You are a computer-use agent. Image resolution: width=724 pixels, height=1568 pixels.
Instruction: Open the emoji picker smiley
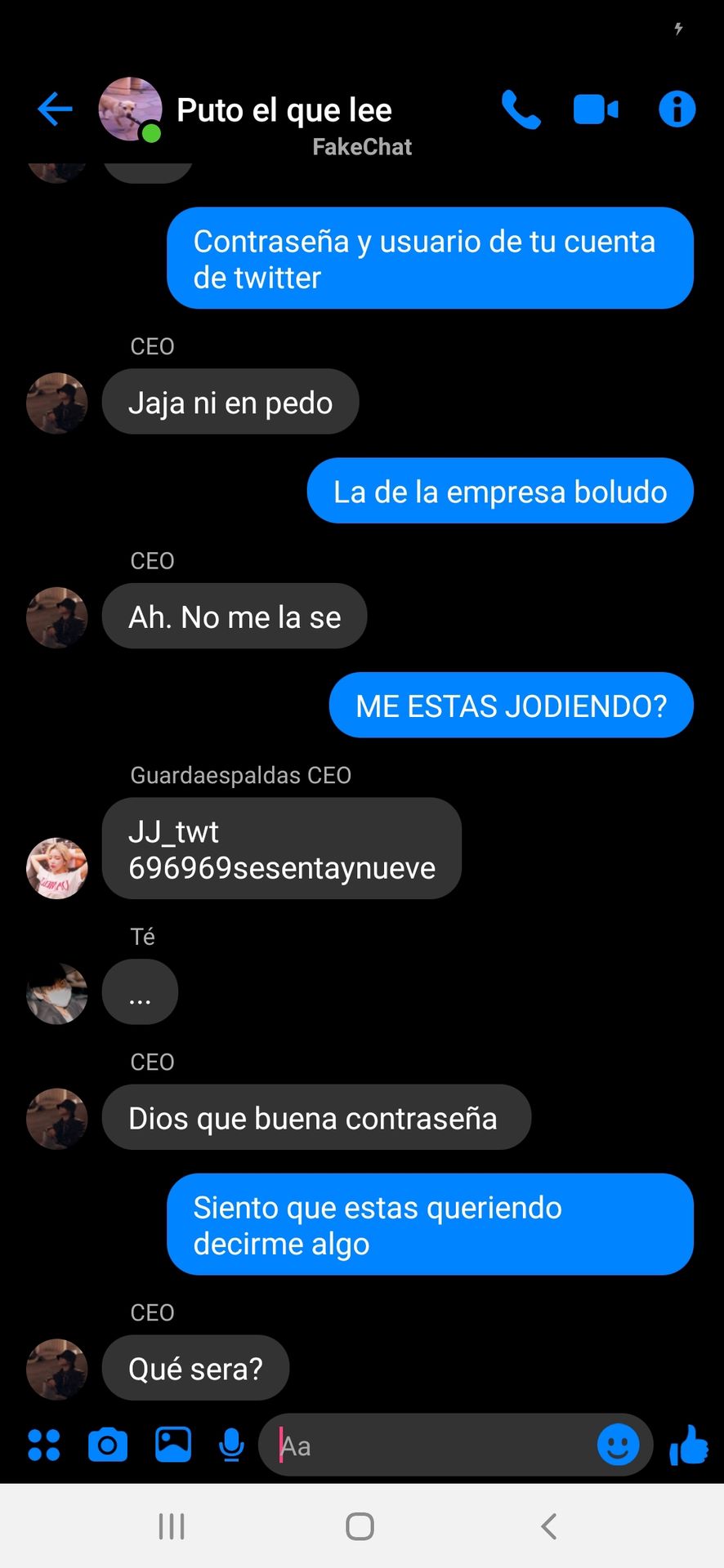click(618, 1445)
